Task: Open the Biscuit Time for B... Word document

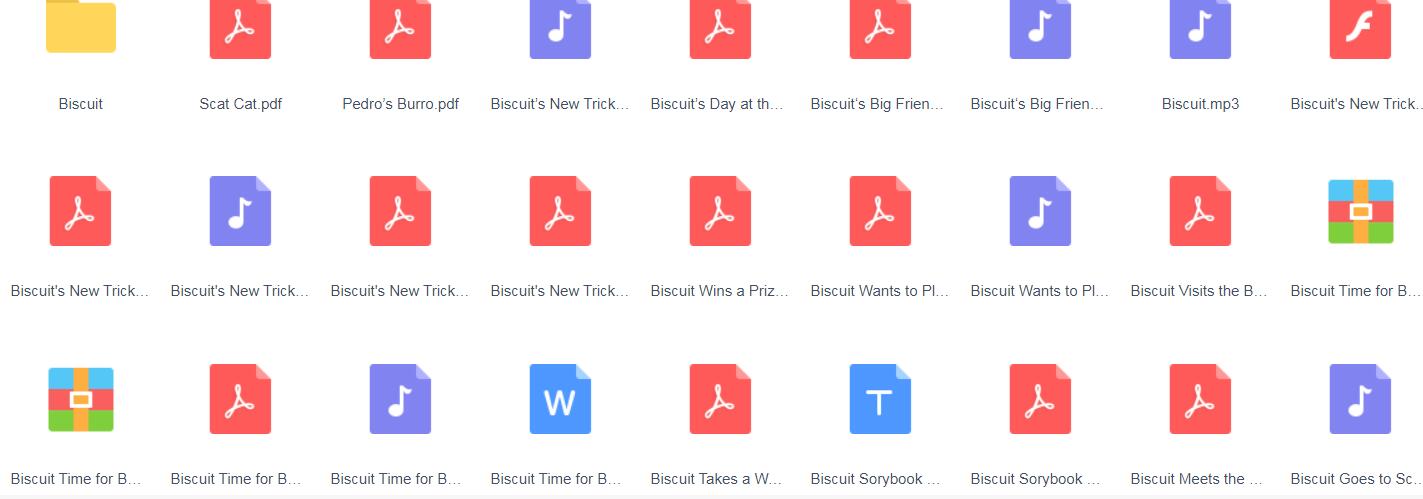Action: click(560, 399)
